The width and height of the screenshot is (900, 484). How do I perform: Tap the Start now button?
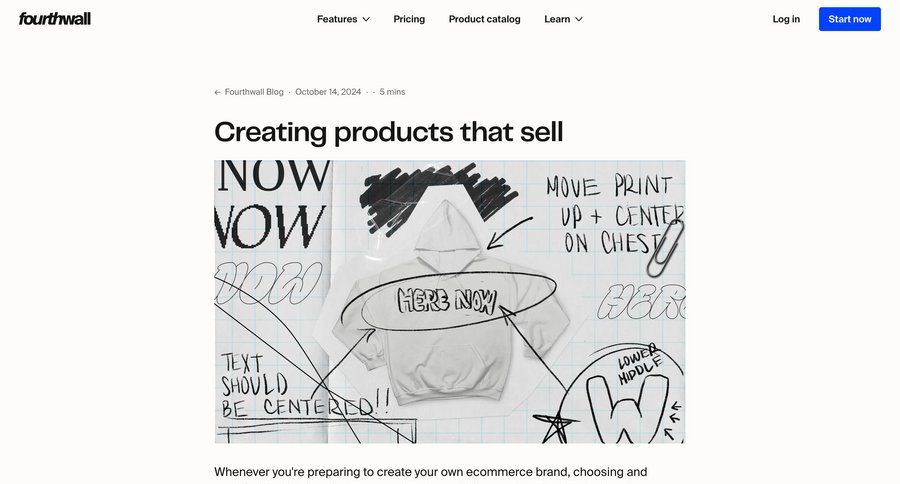click(x=849, y=19)
